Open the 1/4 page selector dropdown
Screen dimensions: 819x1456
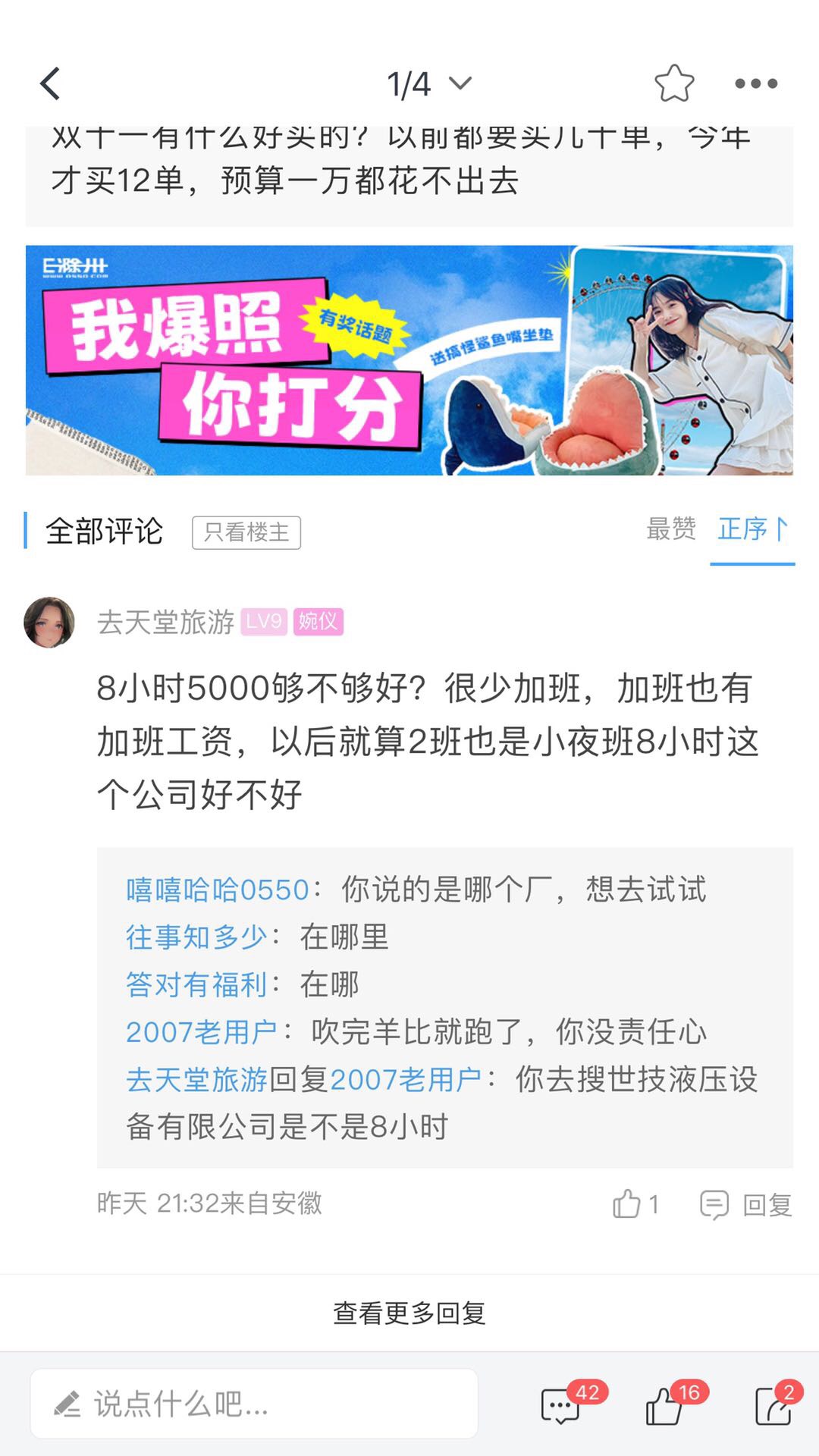pyautogui.click(x=429, y=83)
